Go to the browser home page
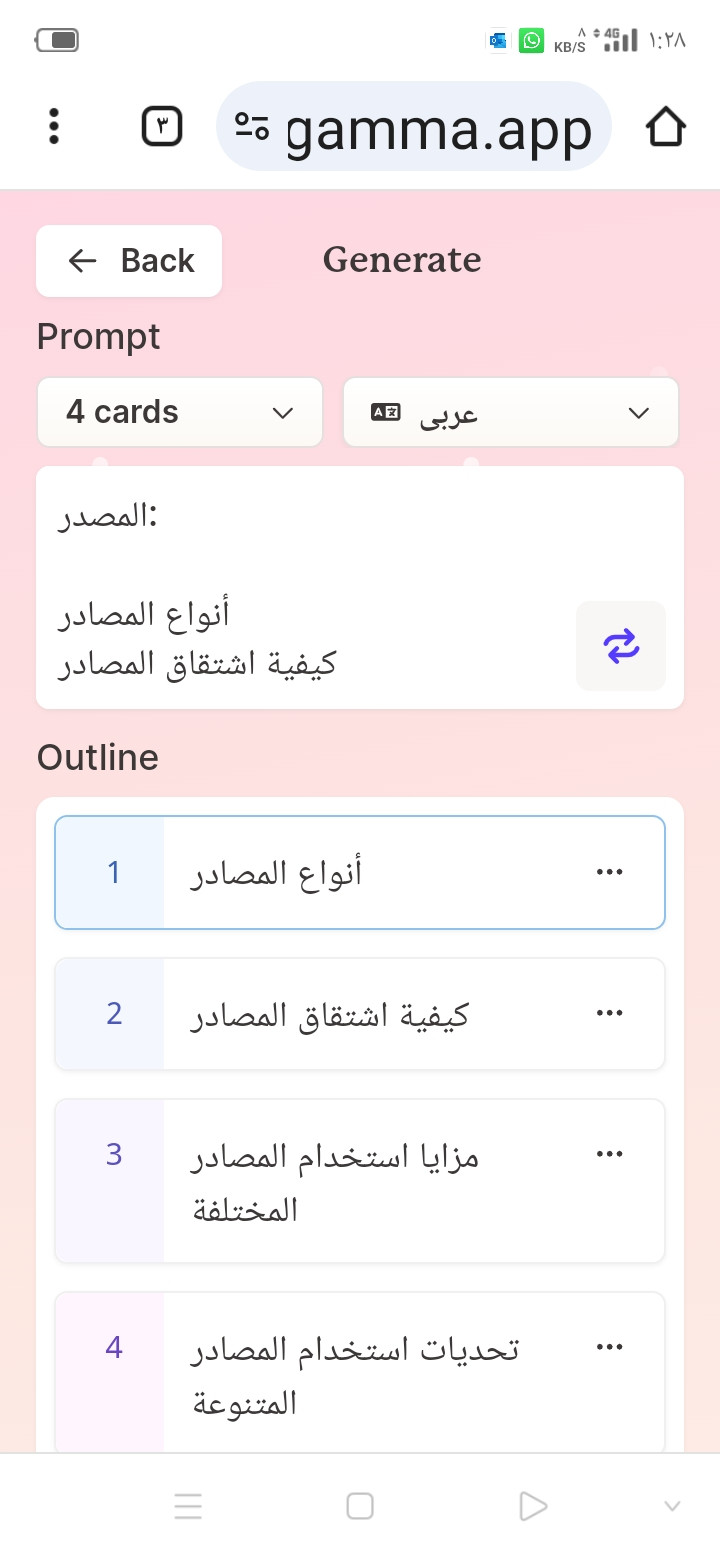 [666, 127]
